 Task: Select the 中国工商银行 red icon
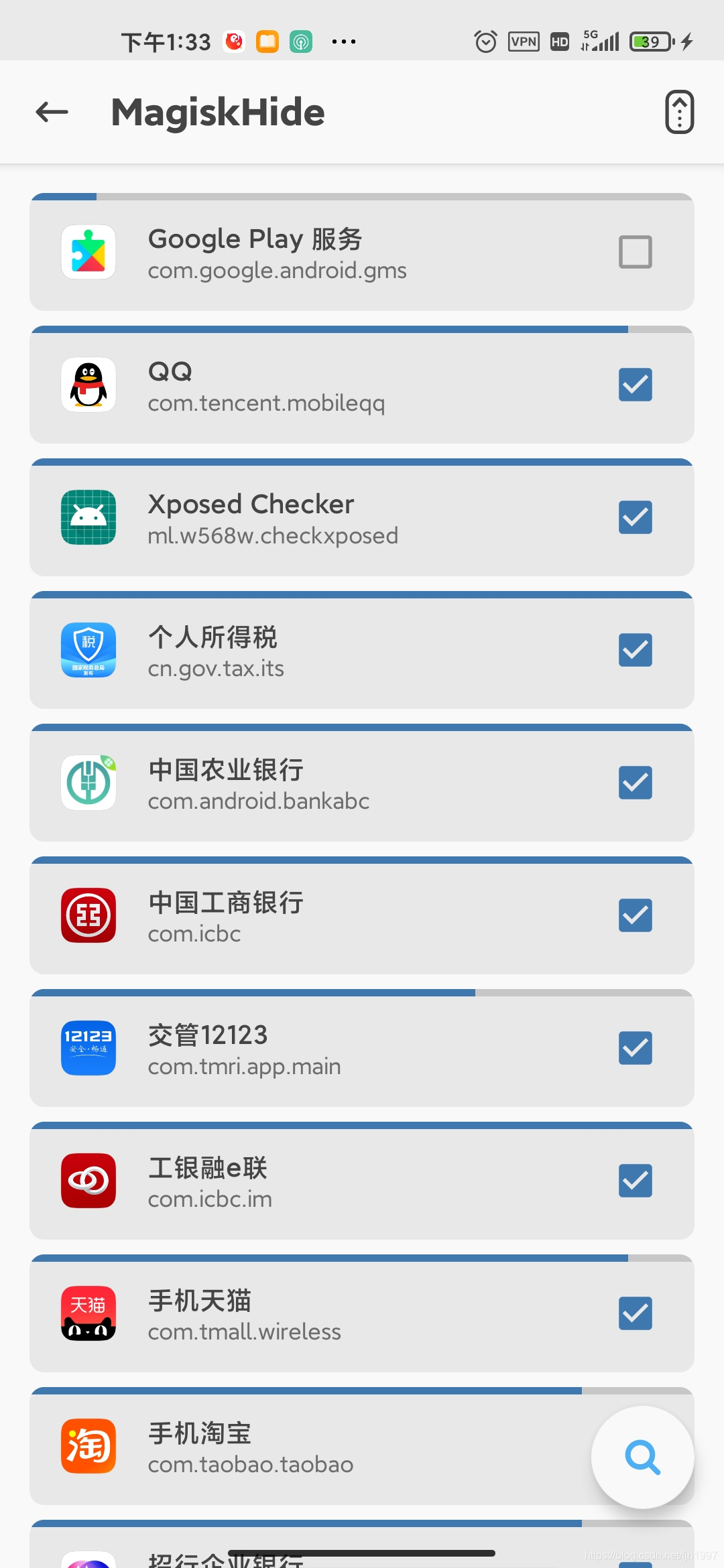coord(88,915)
